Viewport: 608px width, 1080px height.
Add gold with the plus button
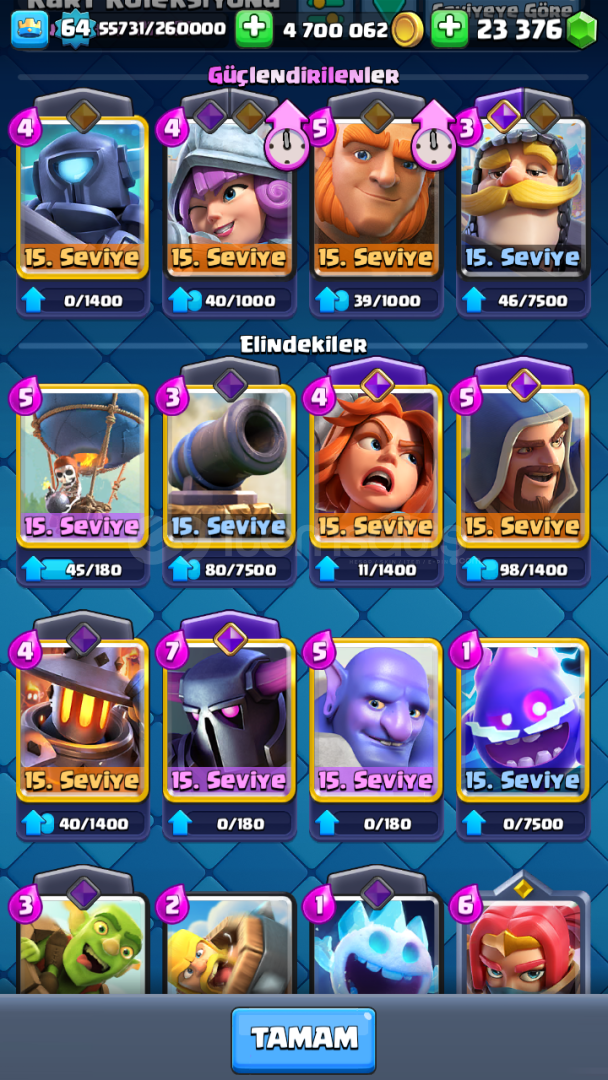[x=254, y=28]
